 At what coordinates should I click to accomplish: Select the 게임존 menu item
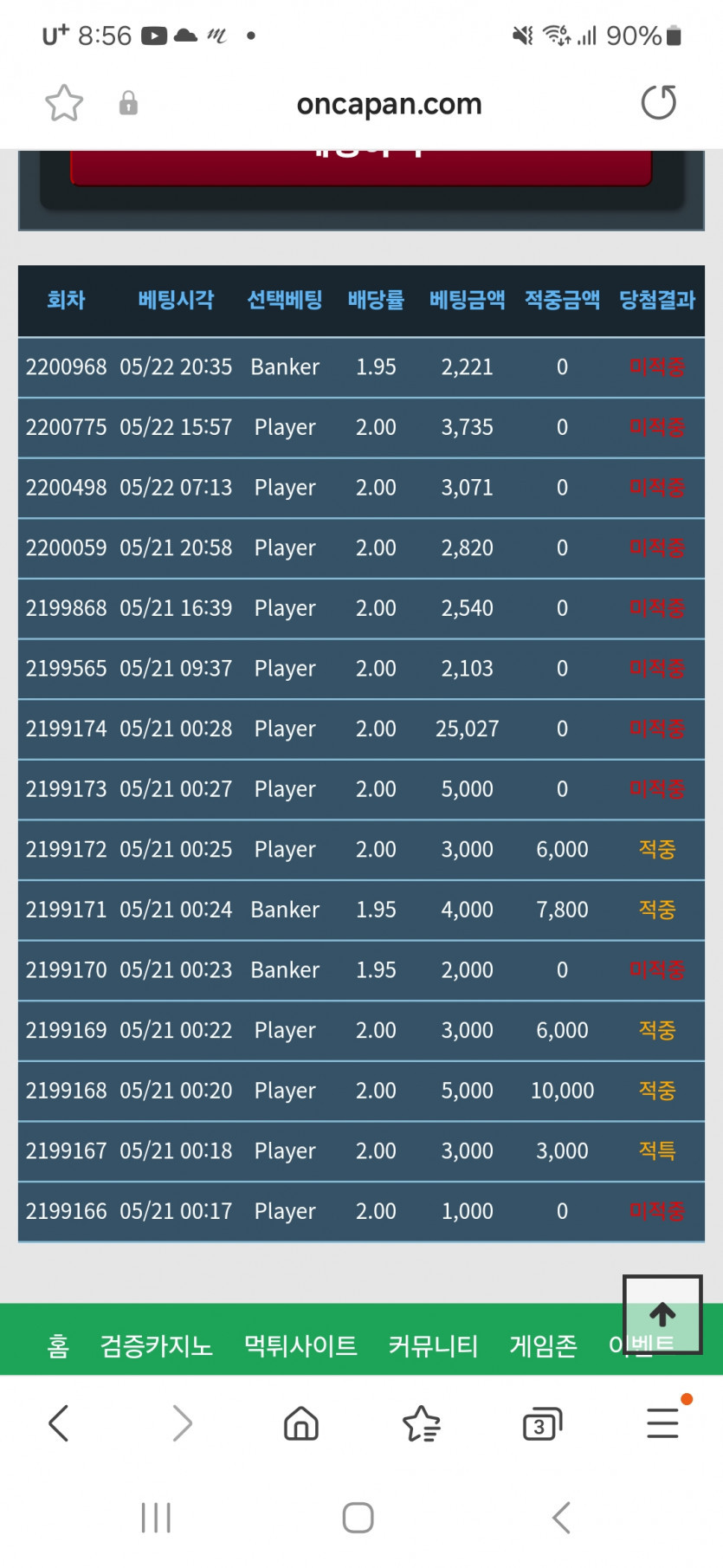point(543,1345)
